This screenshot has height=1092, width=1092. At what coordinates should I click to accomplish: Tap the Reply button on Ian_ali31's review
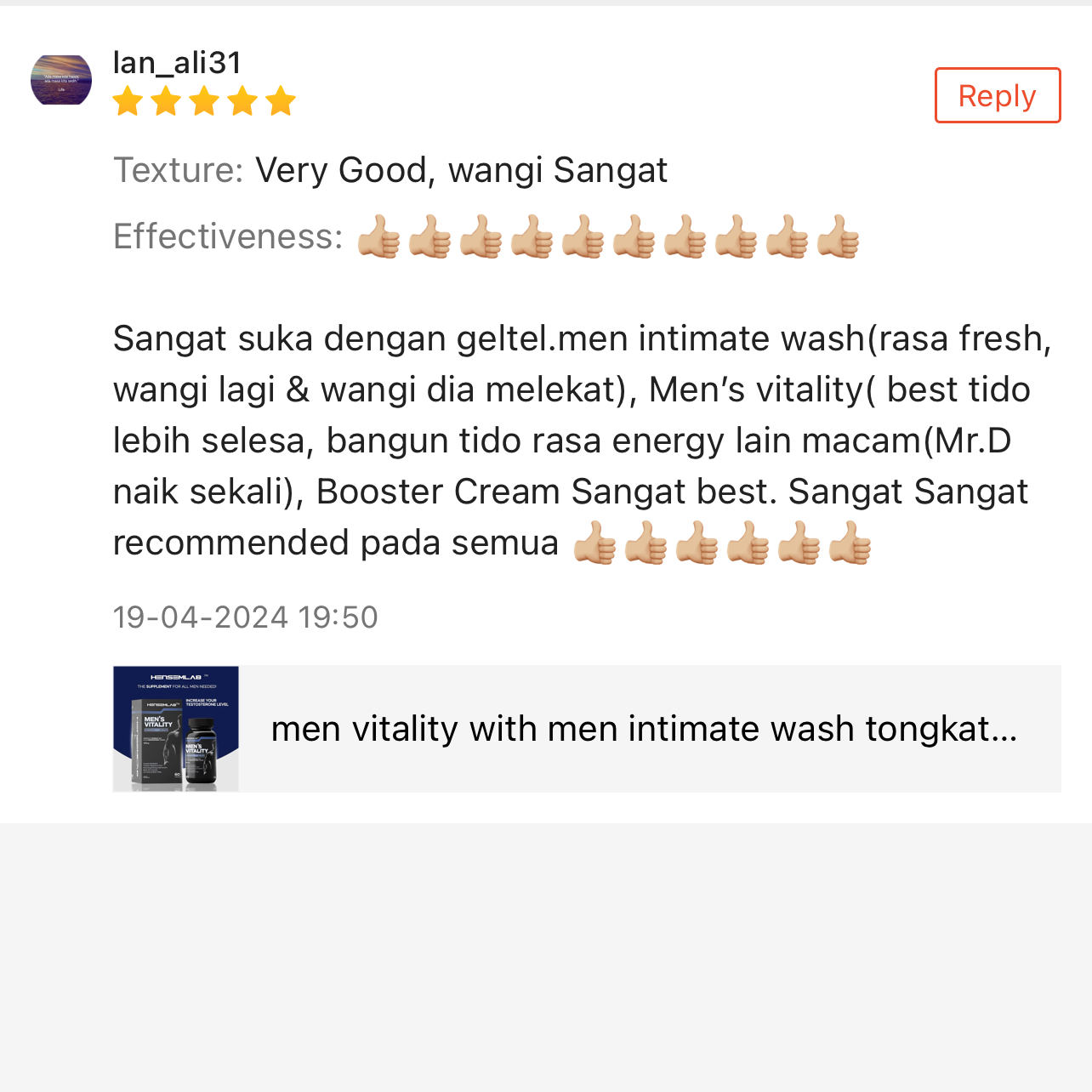(997, 95)
